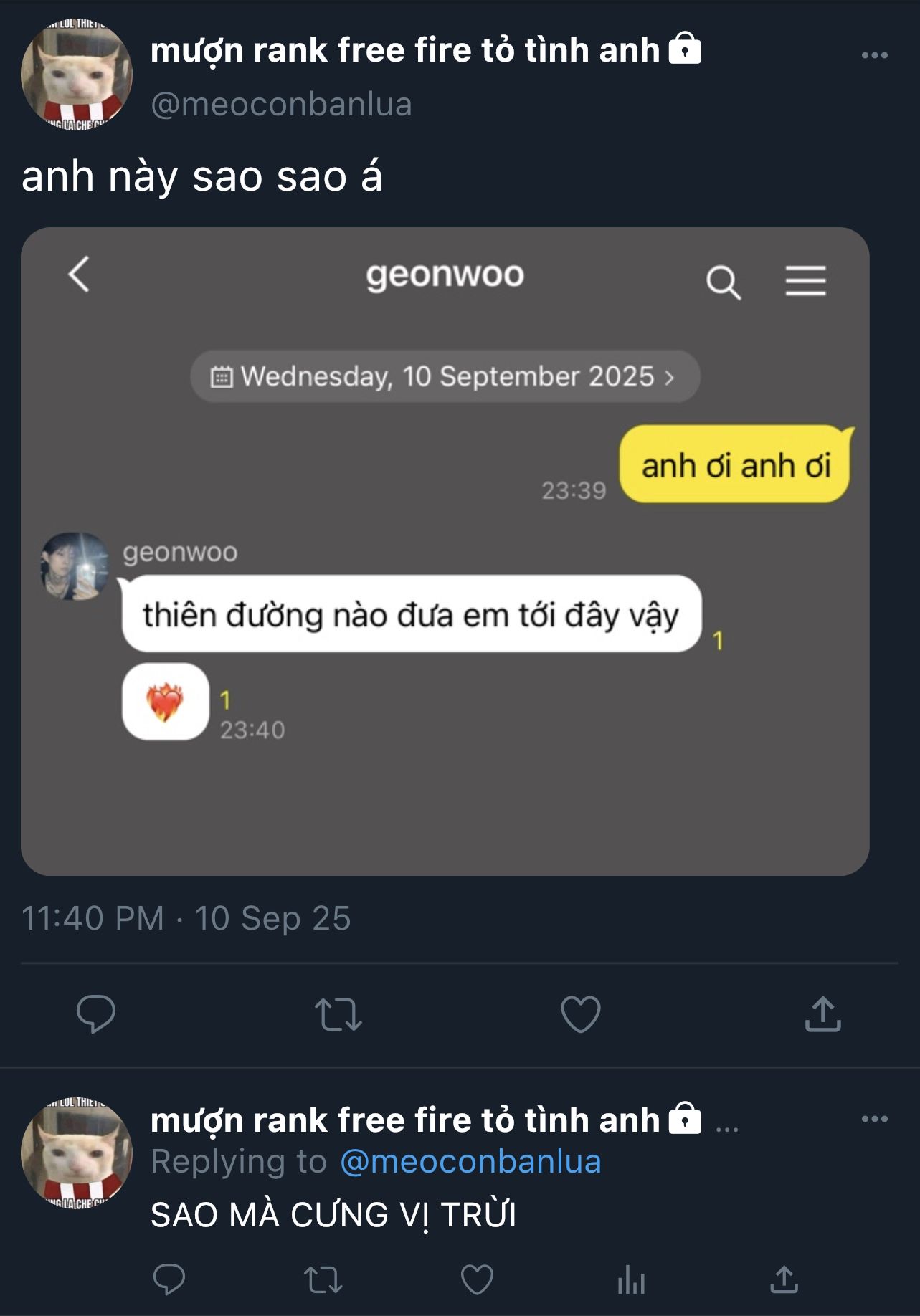Open the main tweet's three-dot overflow menu
The height and width of the screenshot is (1316, 920).
point(874,55)
